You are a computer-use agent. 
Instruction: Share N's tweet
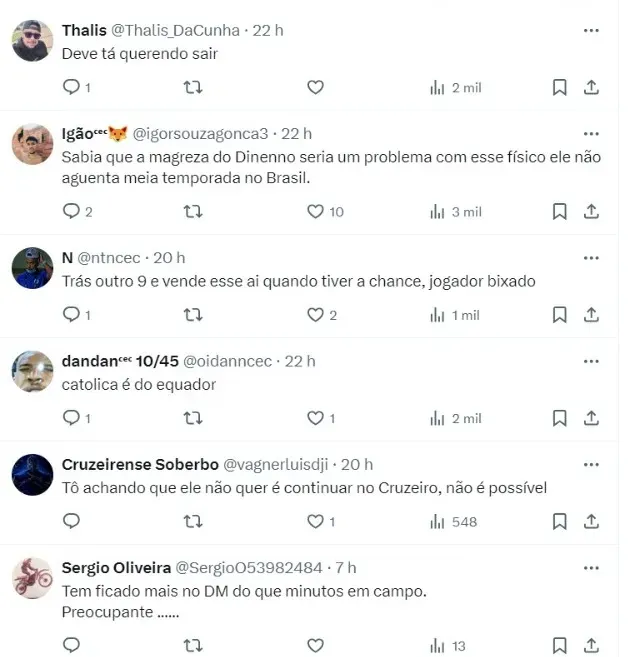591,315
